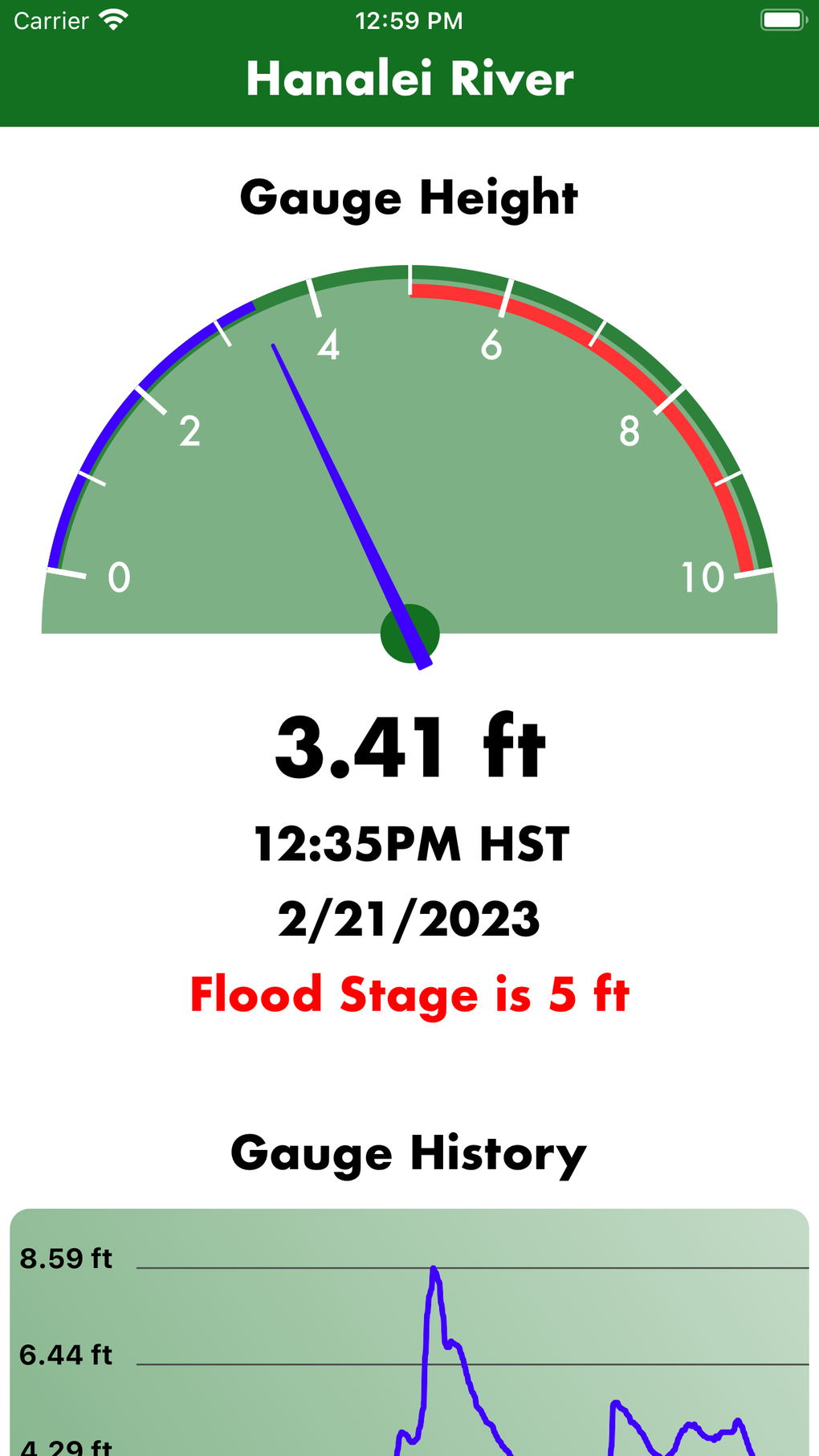Tap the 6 mark on the gauge
The width and height of the screenshot is (819, 1456).
(492, 347)
